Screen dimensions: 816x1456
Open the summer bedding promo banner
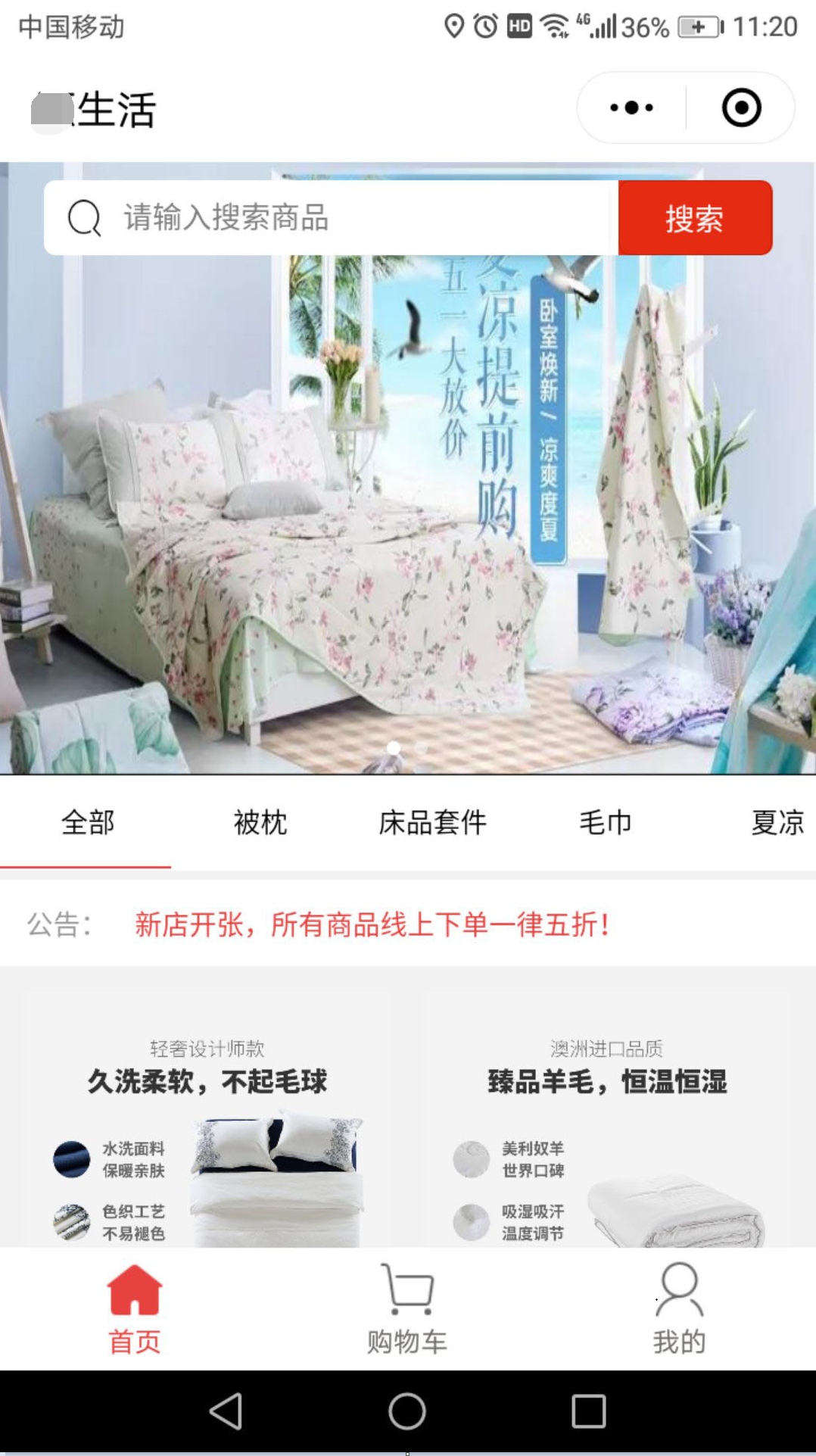407,515
